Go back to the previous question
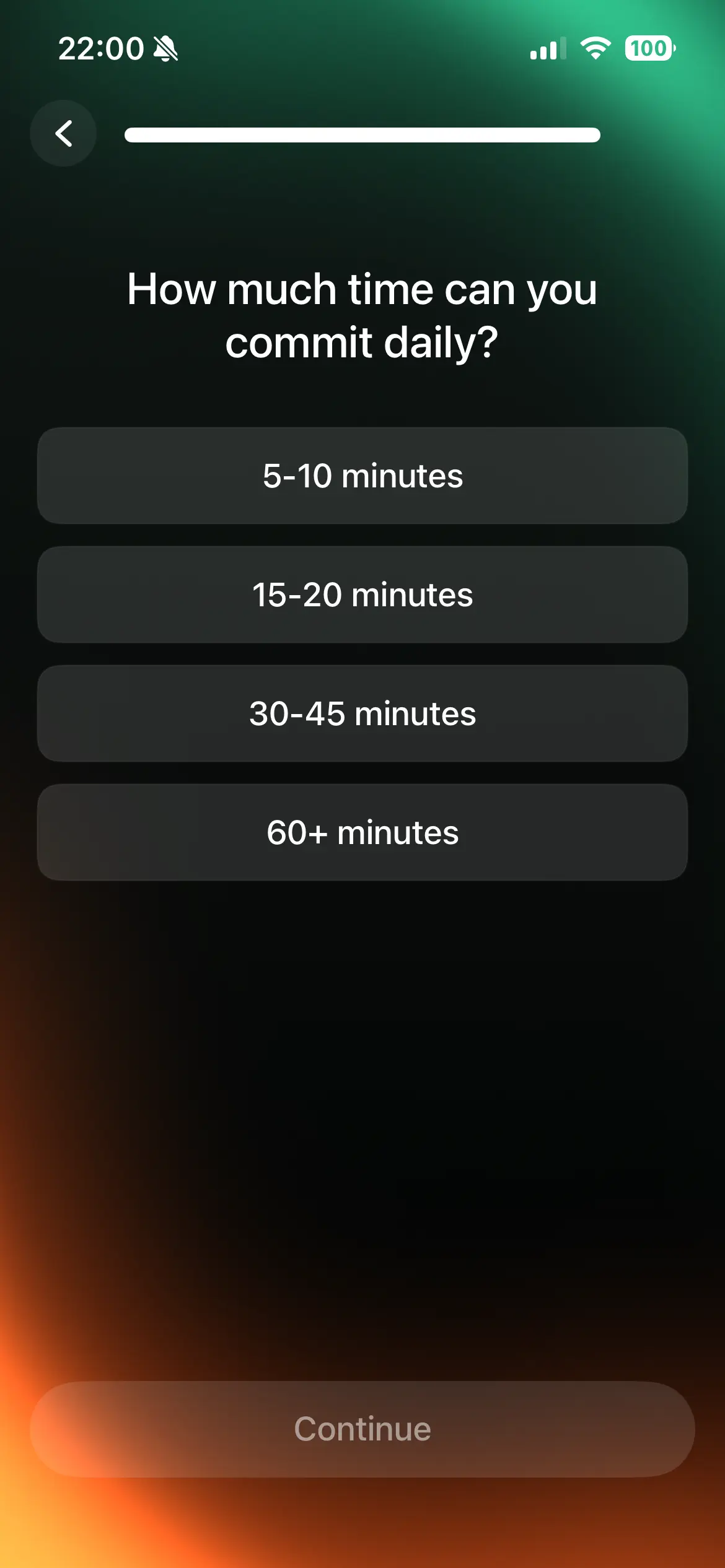The height and width of the screenshot is (1568, 725). [63, 133]
